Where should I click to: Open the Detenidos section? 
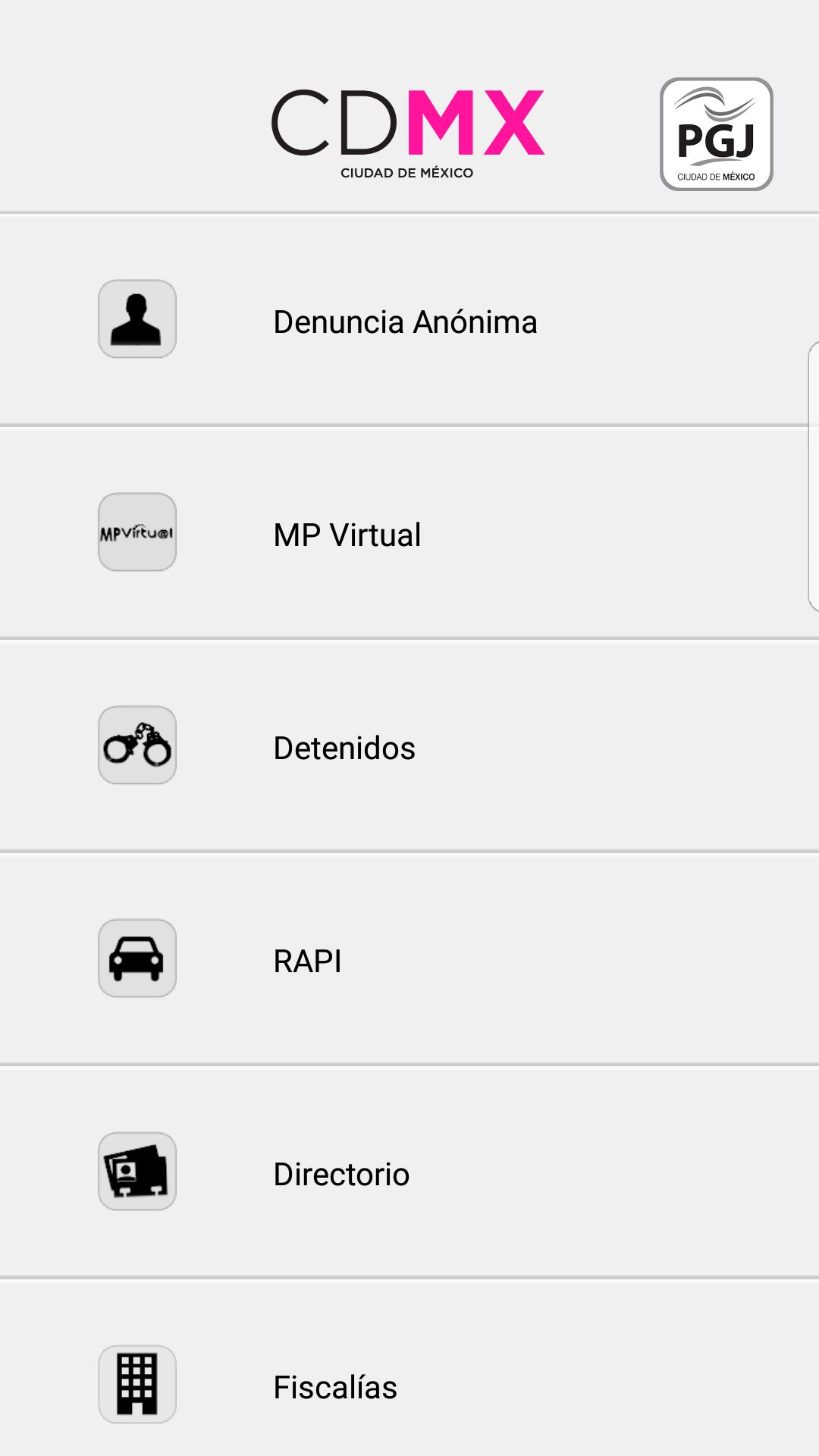pos(344,748)
